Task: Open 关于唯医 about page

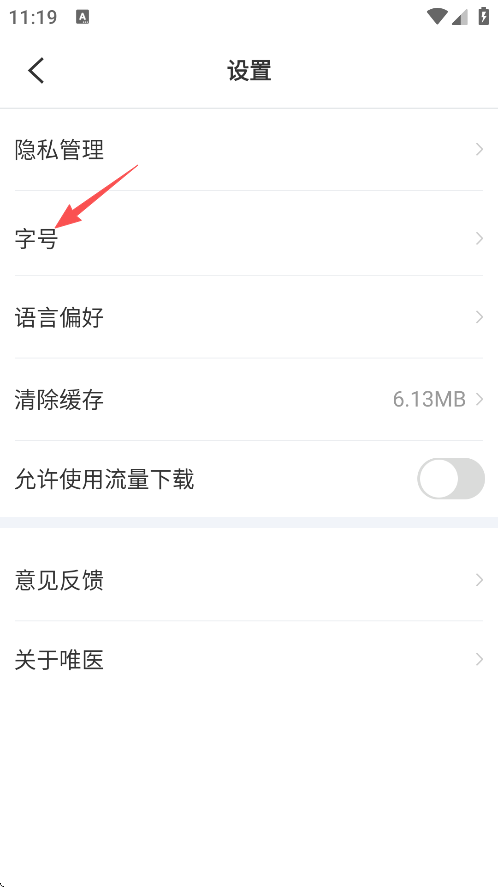Action: pos(249,660)
